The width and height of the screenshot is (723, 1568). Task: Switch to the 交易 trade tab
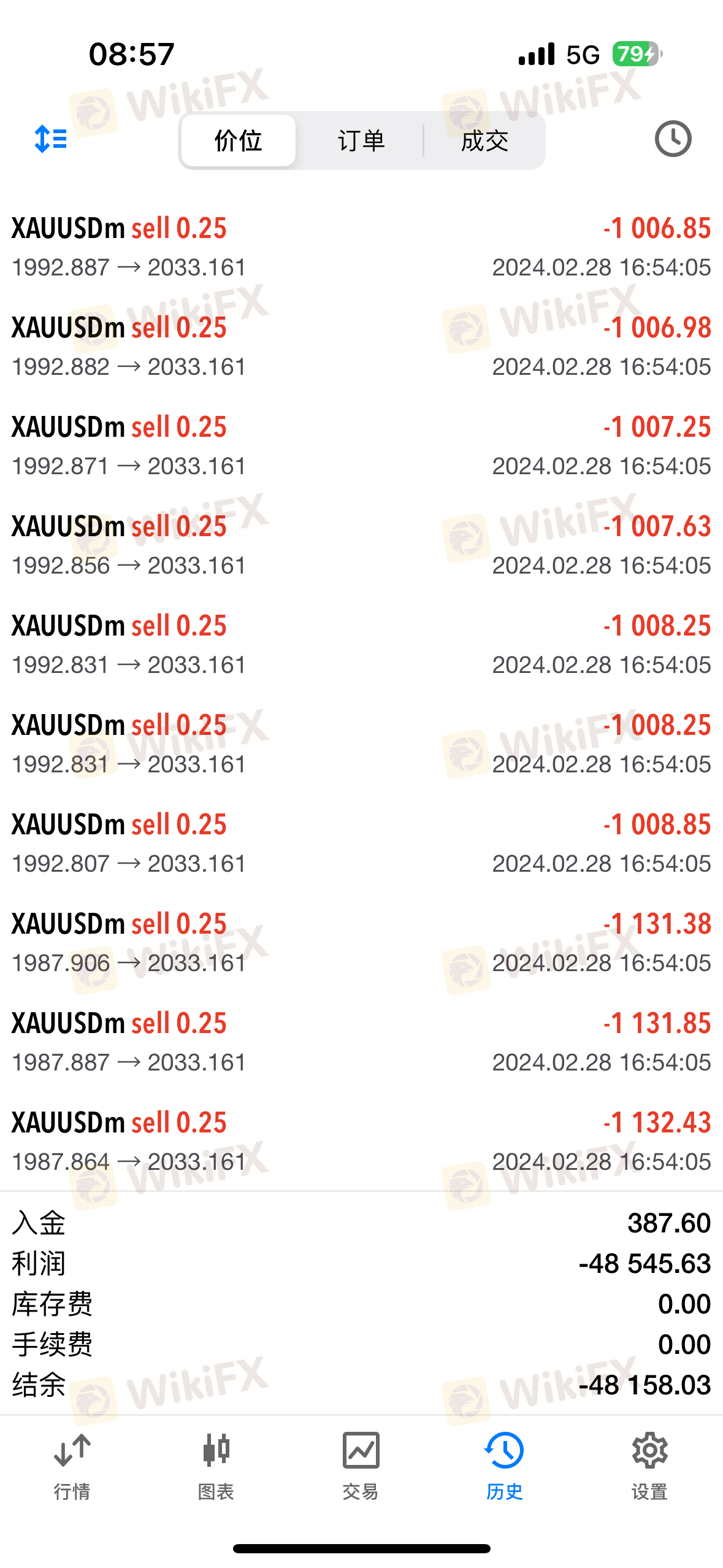click(361, 1466)
